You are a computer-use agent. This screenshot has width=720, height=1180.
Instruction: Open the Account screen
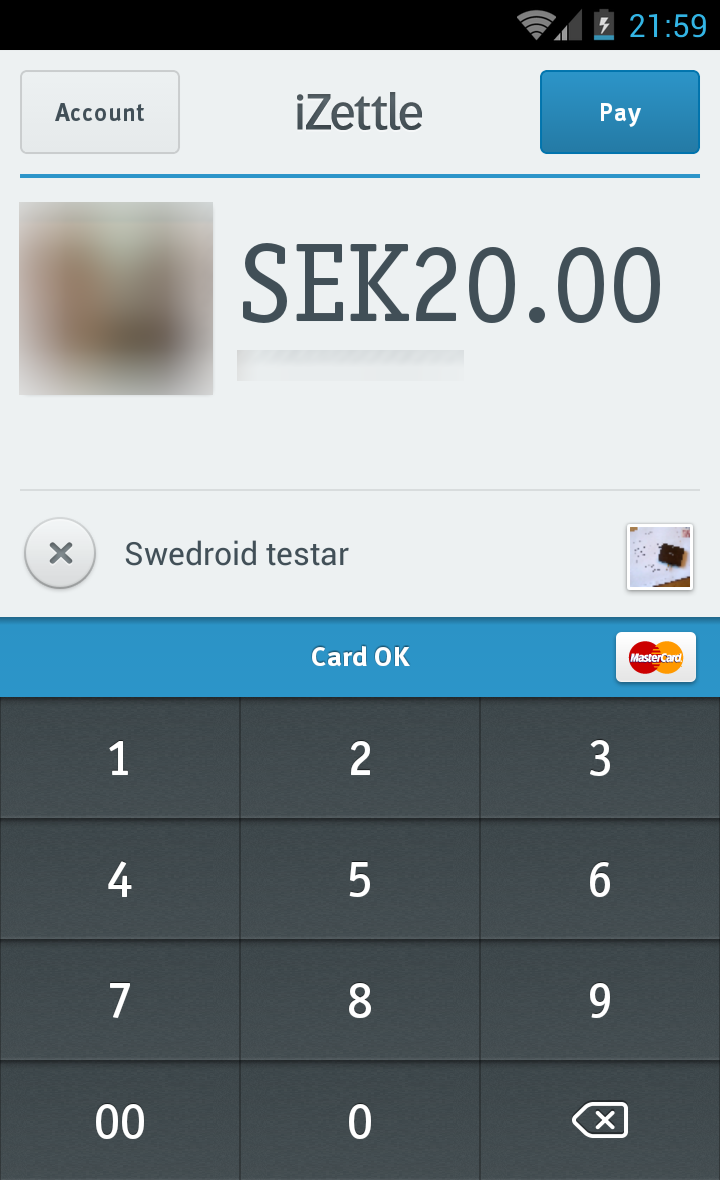[x=100, y=112]
